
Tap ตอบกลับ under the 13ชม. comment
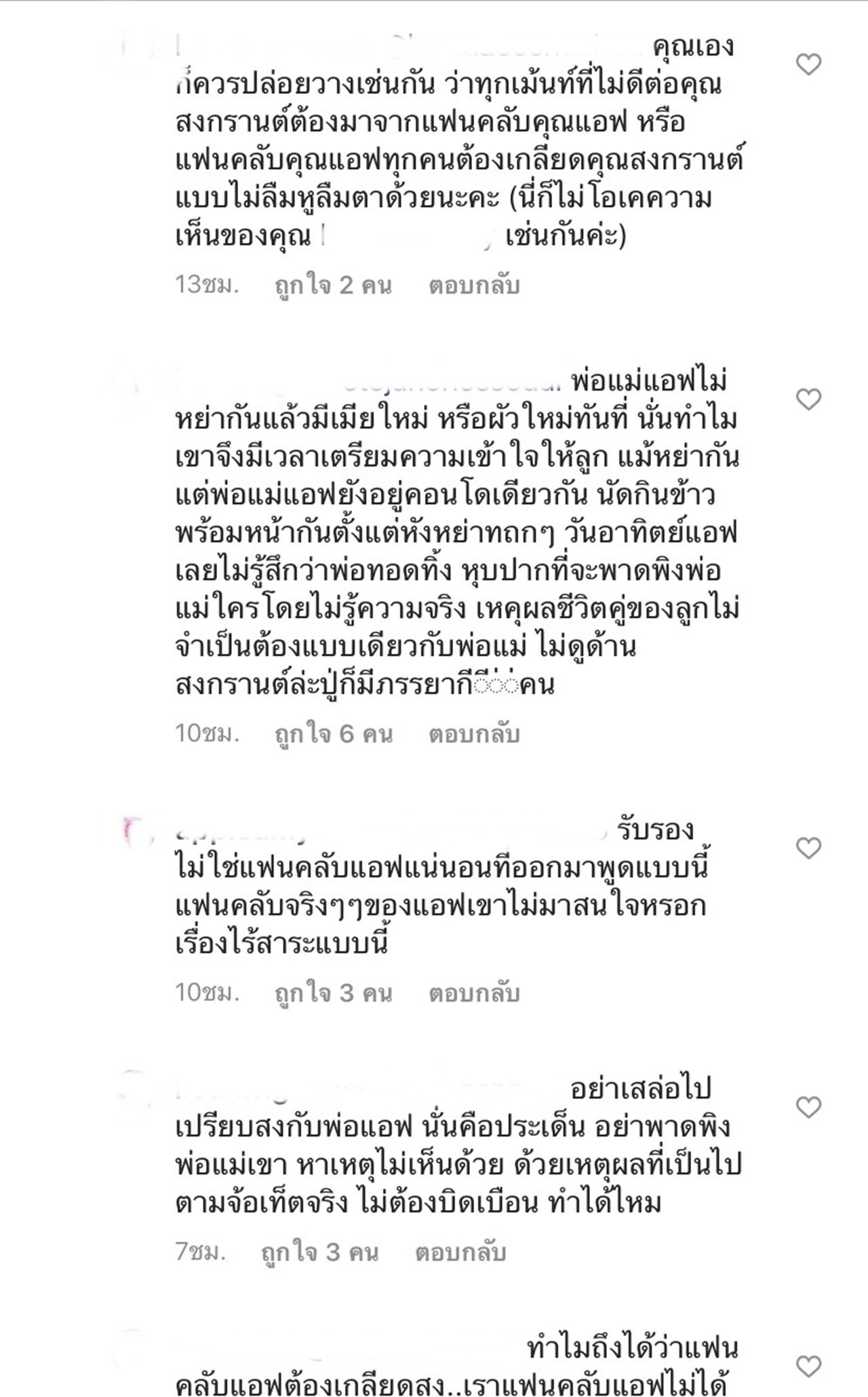coord(474,286)
